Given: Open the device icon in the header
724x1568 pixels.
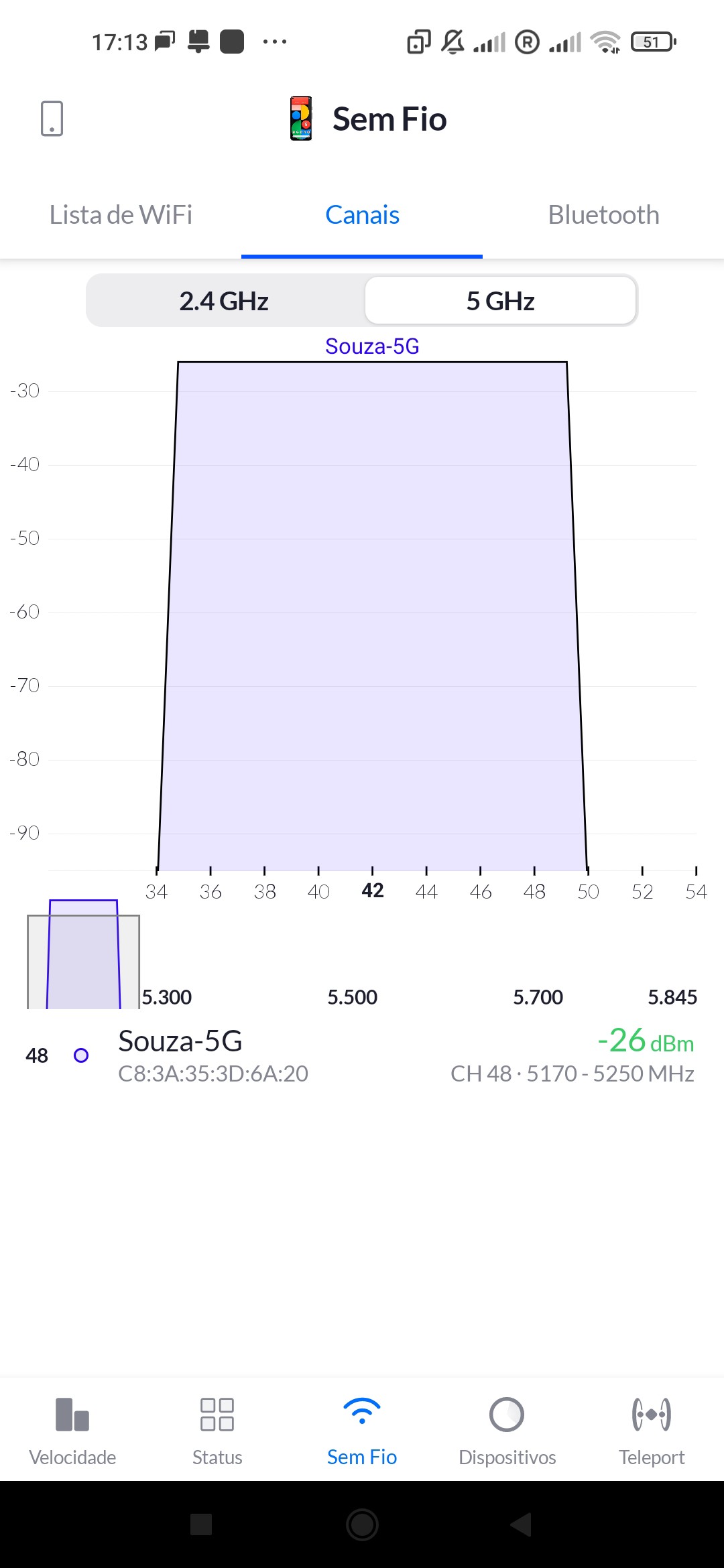Looking at the screenshot, I should [x=52, y=119].
